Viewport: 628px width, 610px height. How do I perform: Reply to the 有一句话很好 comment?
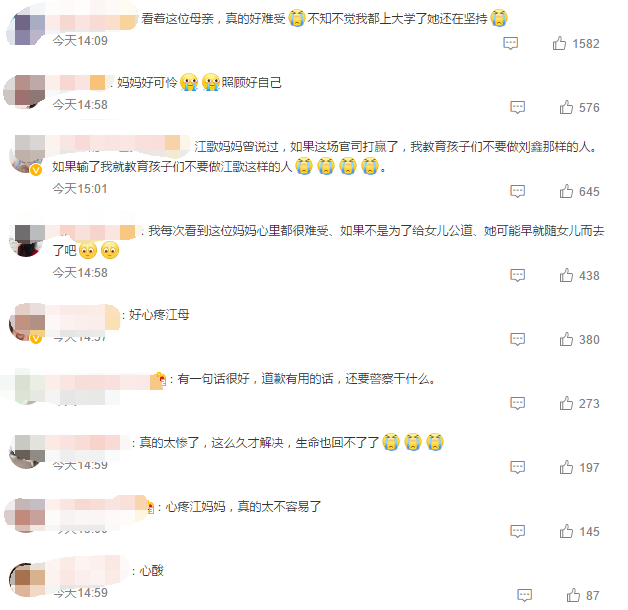coord(517,403)
